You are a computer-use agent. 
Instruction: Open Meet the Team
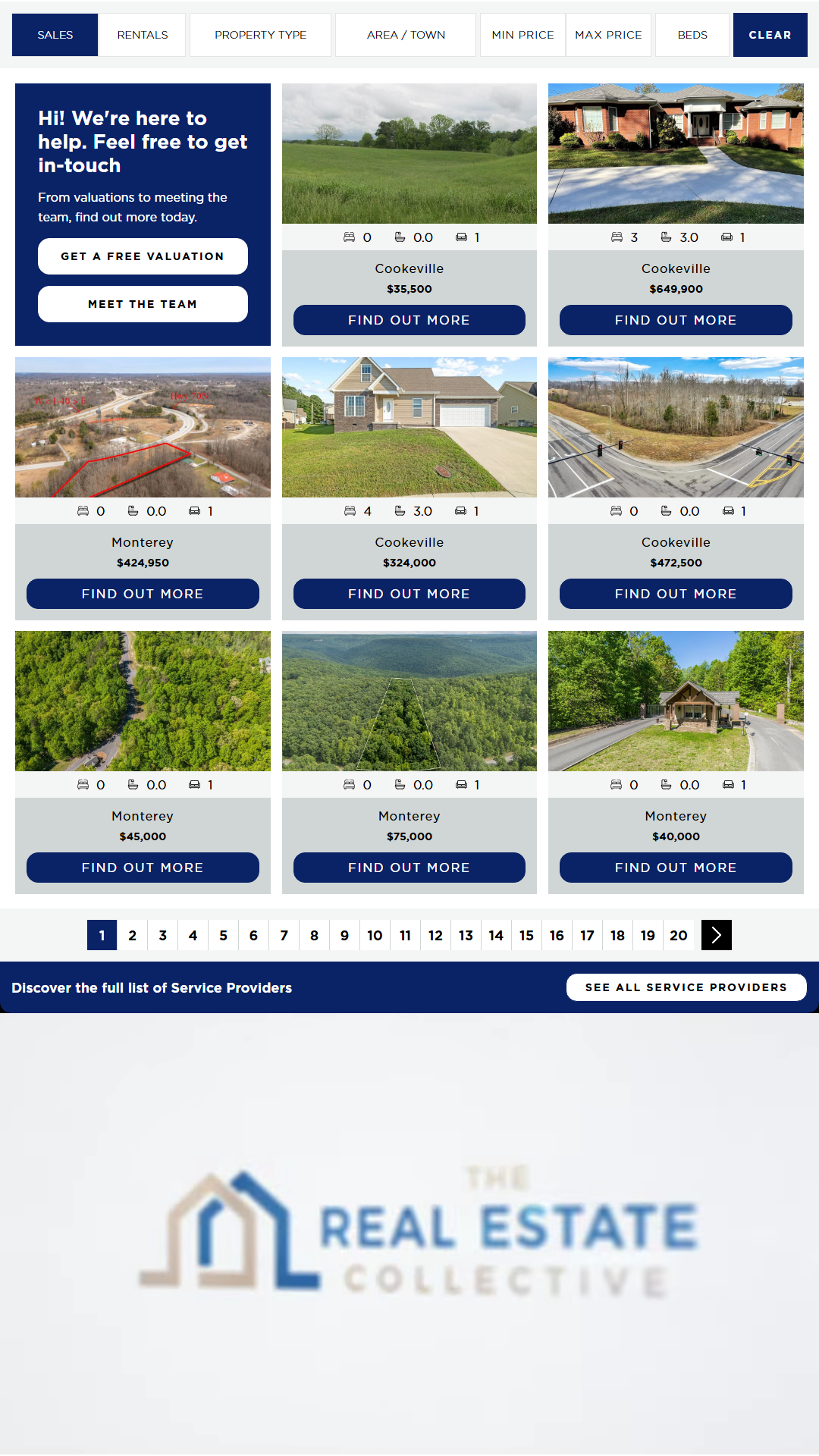pos(143,304)
